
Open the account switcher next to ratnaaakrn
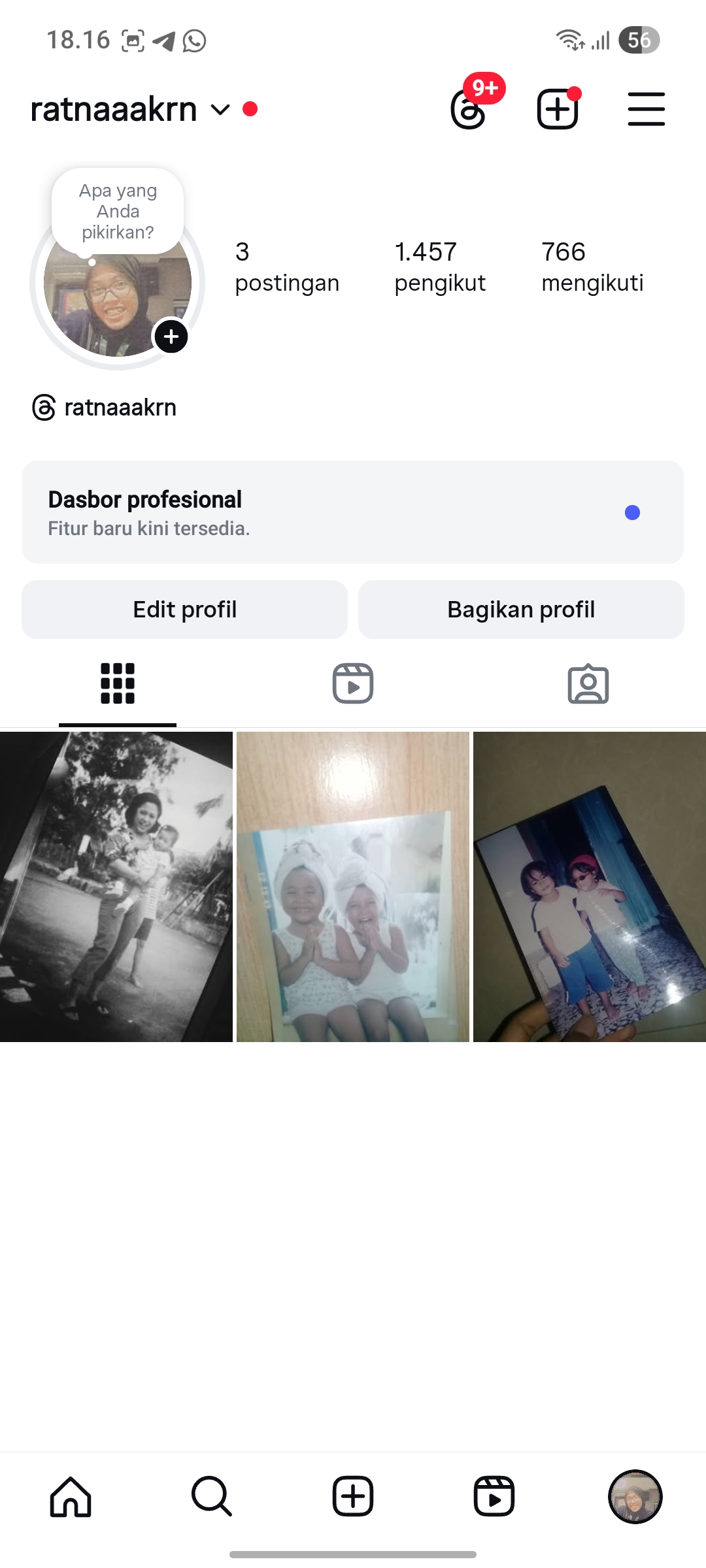coord(220,110)
